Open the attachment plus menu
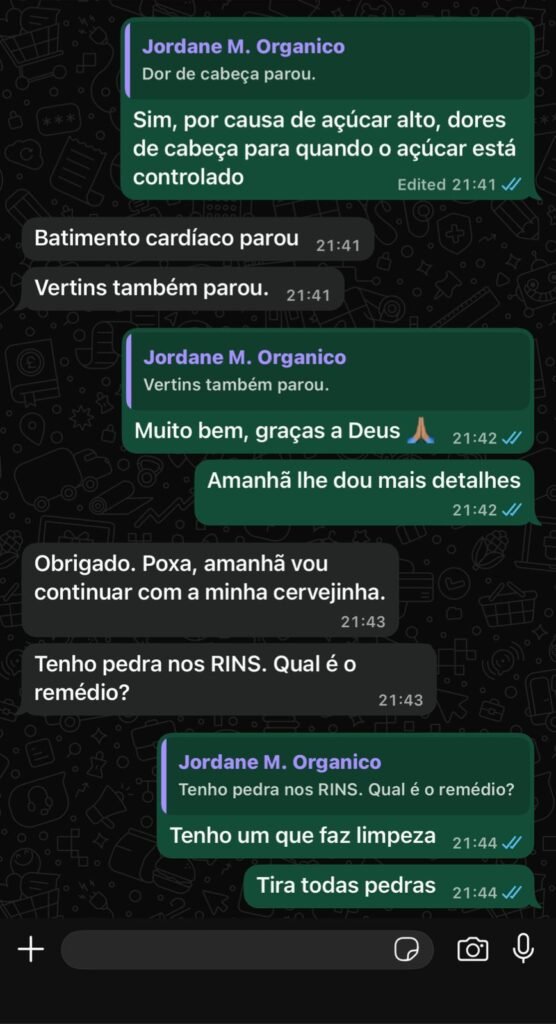 click(x=31, y=949)
